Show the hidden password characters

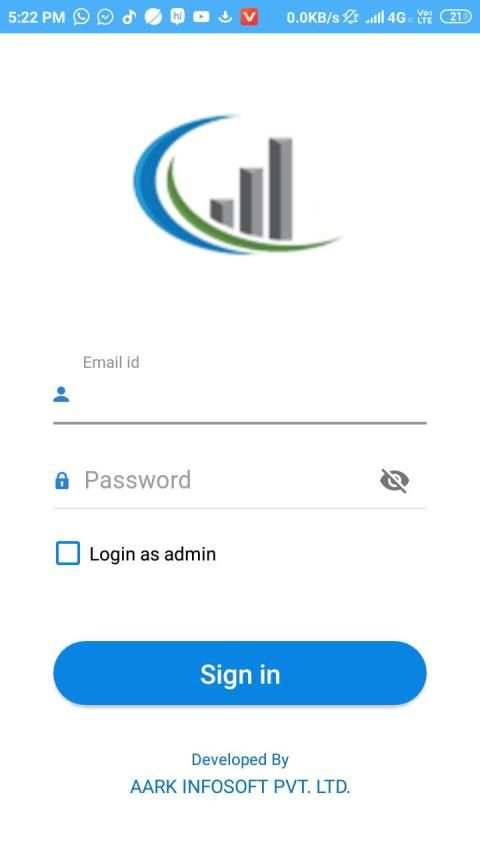point(395,480)
